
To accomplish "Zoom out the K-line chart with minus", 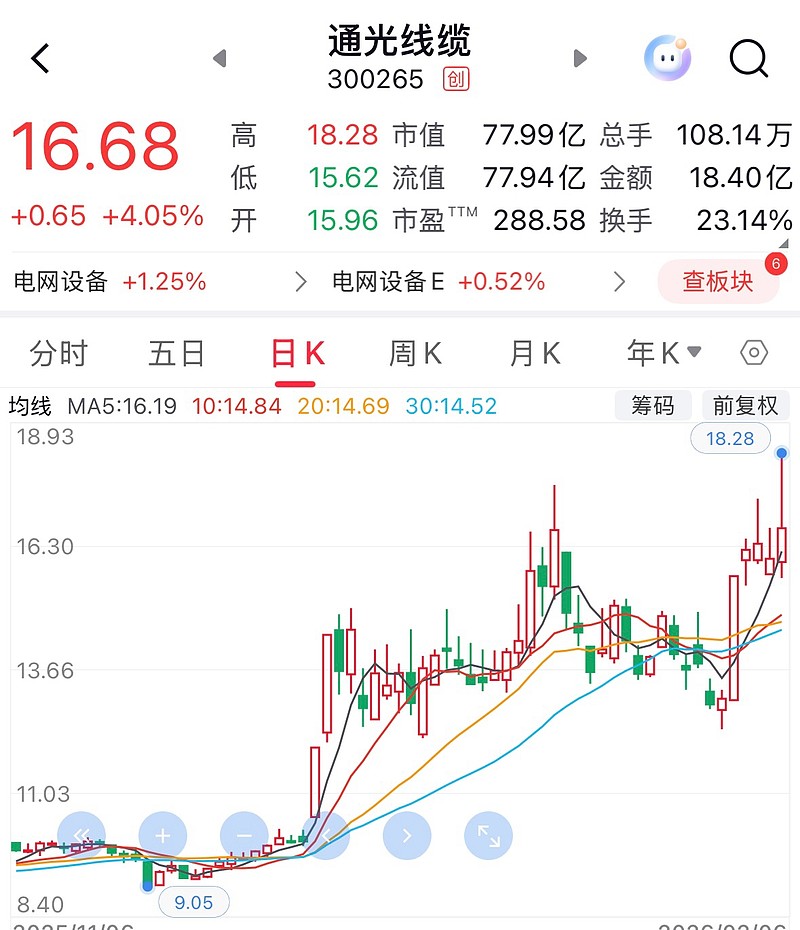I will [x=244, y=836].
